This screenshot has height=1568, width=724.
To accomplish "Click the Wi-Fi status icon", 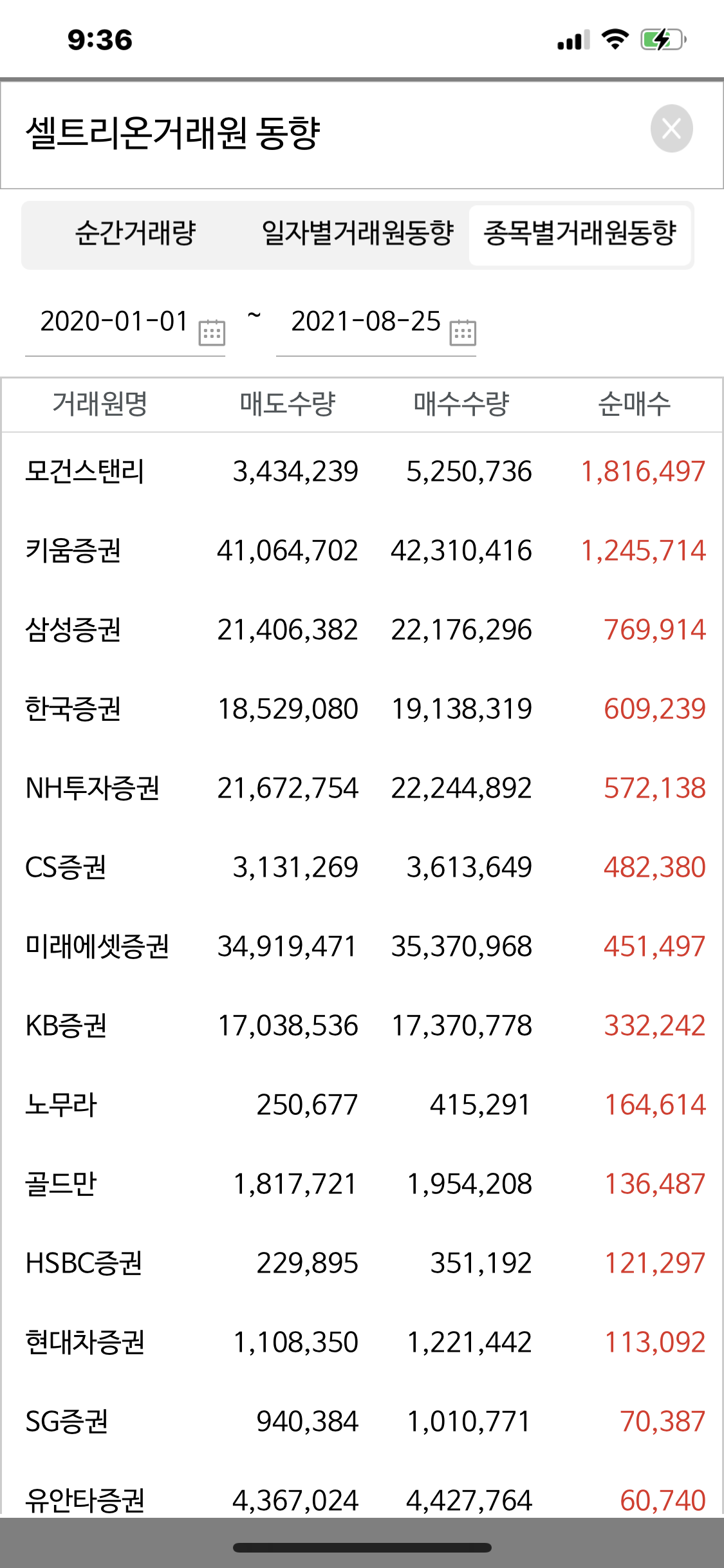I will tap(613, 40).
